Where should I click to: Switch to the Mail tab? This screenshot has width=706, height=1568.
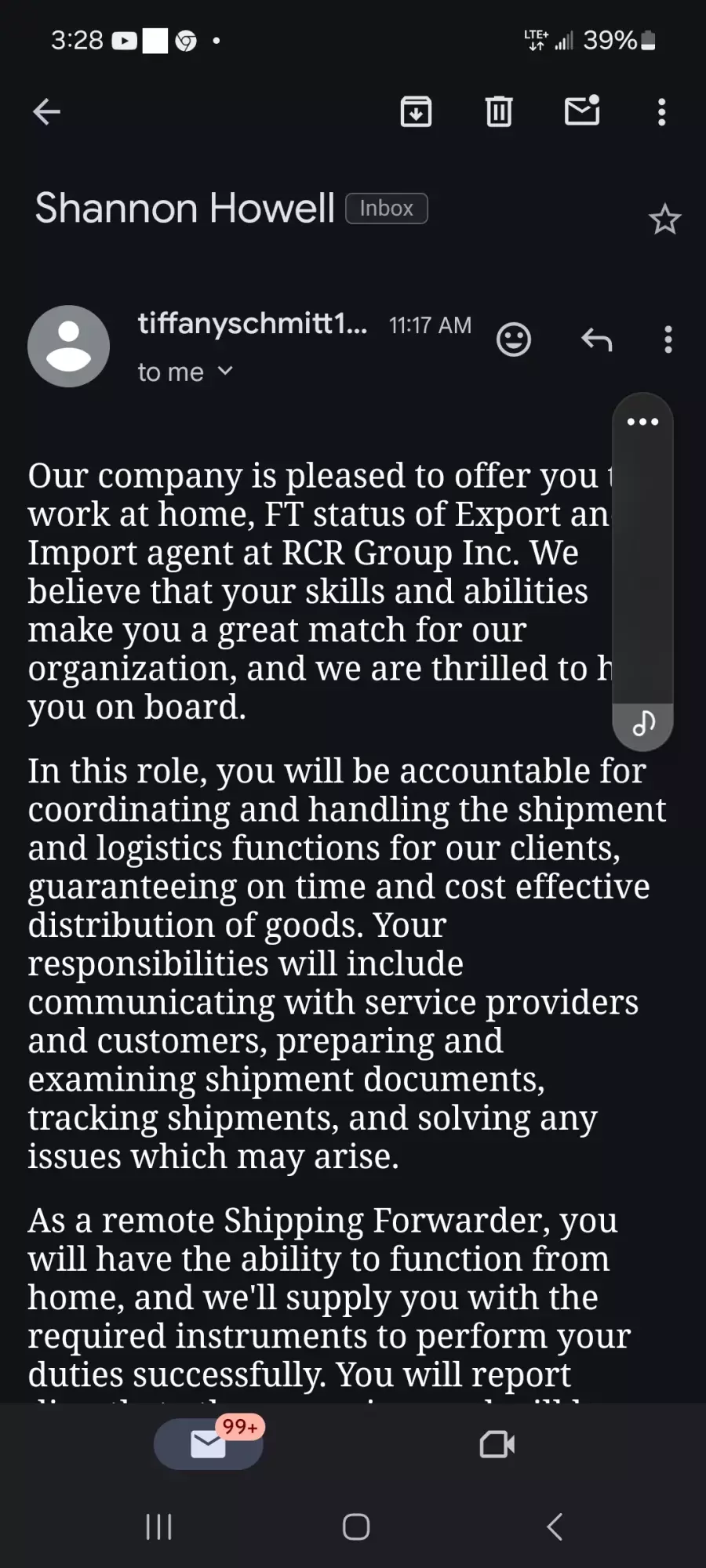click(x=209, y=1444)
